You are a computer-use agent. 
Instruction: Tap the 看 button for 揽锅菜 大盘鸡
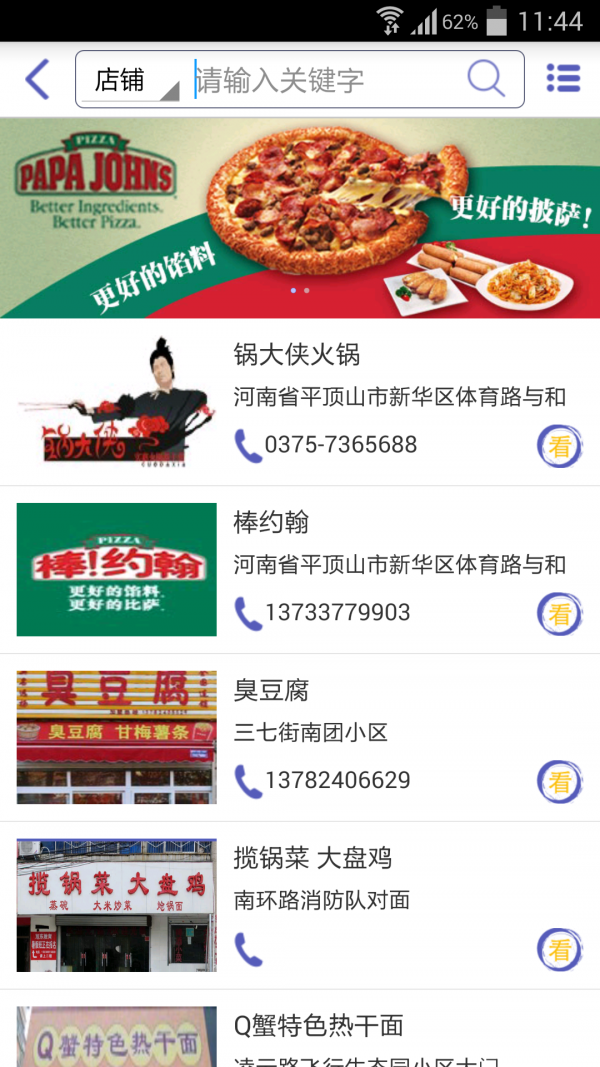[559, 950]
